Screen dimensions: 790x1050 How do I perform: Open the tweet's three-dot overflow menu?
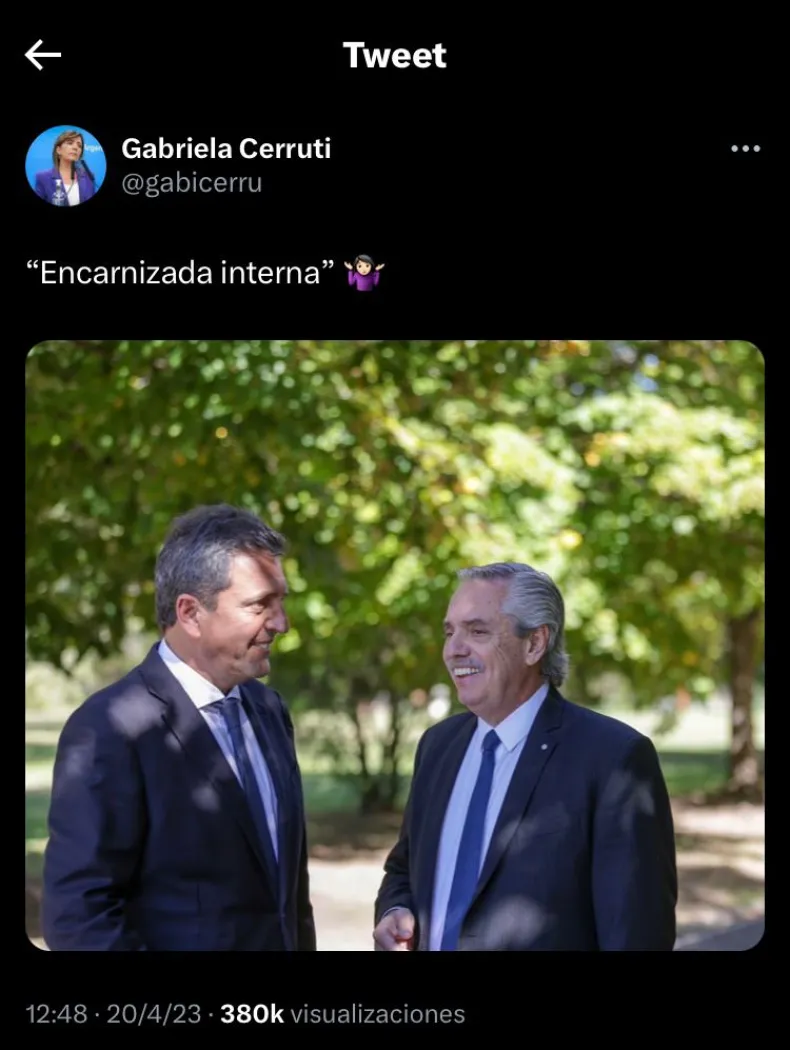pos(745,149)
